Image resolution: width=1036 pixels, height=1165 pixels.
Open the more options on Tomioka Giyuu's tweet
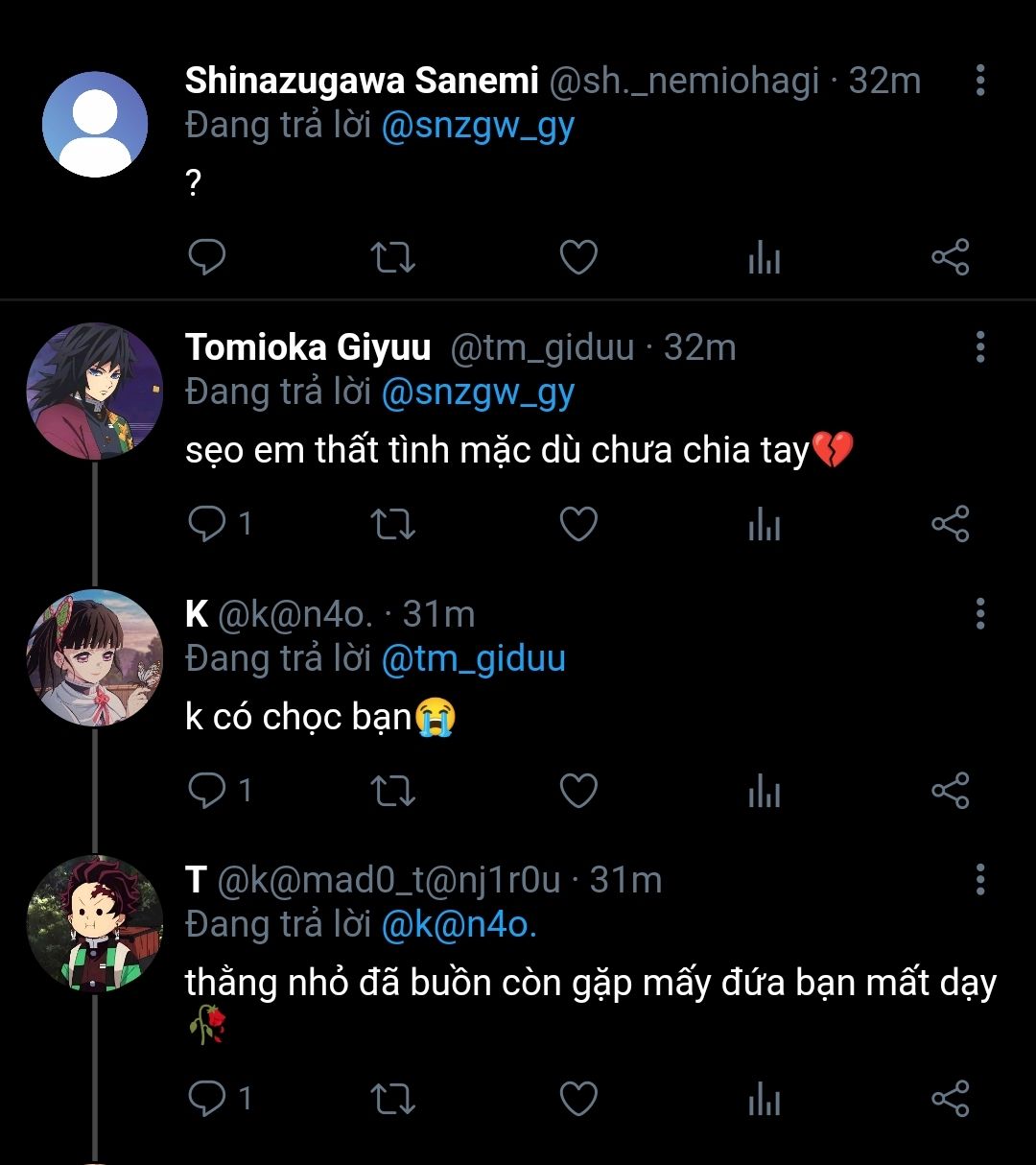pyautogui.click(x=979, y=347)
